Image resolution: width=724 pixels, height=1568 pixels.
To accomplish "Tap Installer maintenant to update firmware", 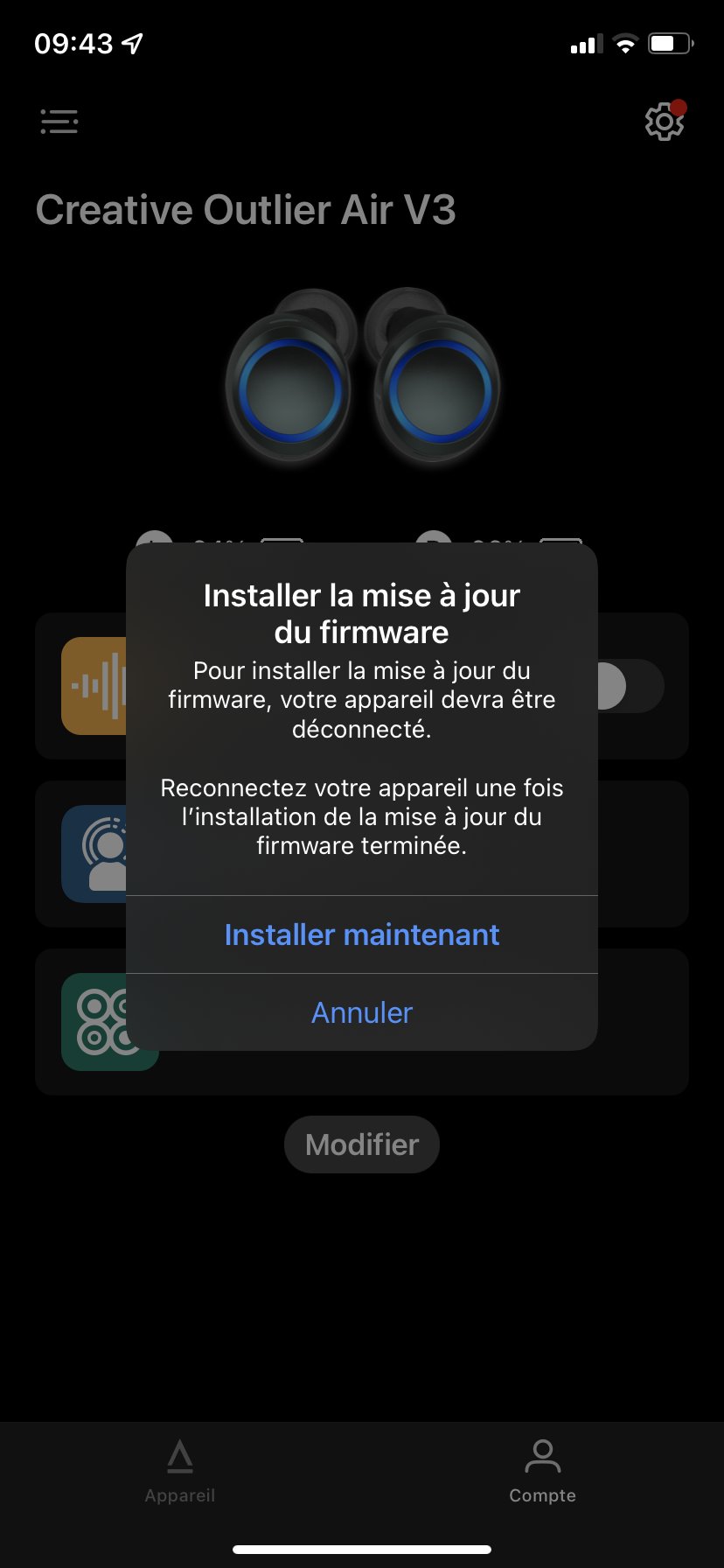I will [361, 934].
